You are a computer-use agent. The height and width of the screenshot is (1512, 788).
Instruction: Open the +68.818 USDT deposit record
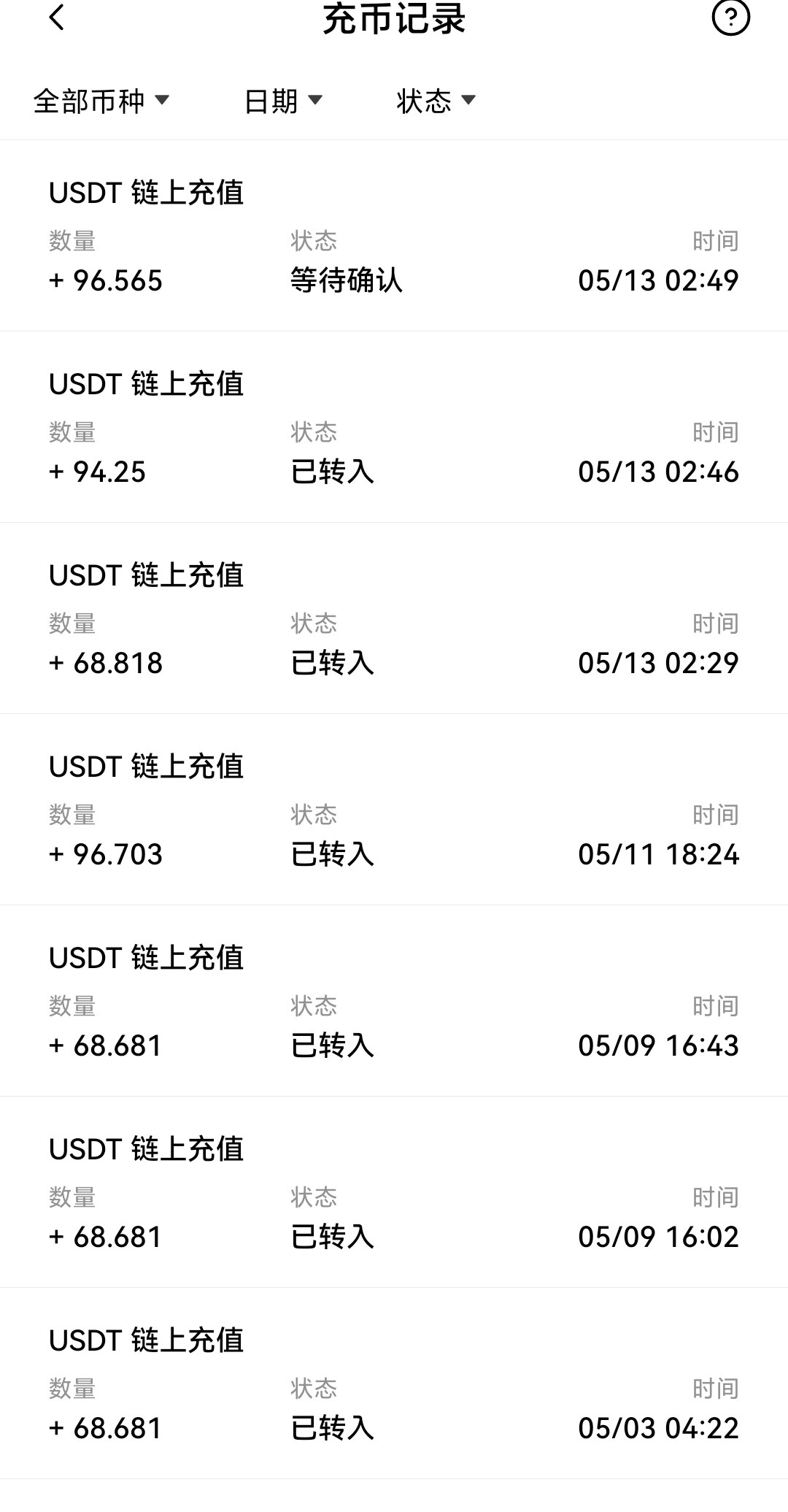[x=394, y=618]
